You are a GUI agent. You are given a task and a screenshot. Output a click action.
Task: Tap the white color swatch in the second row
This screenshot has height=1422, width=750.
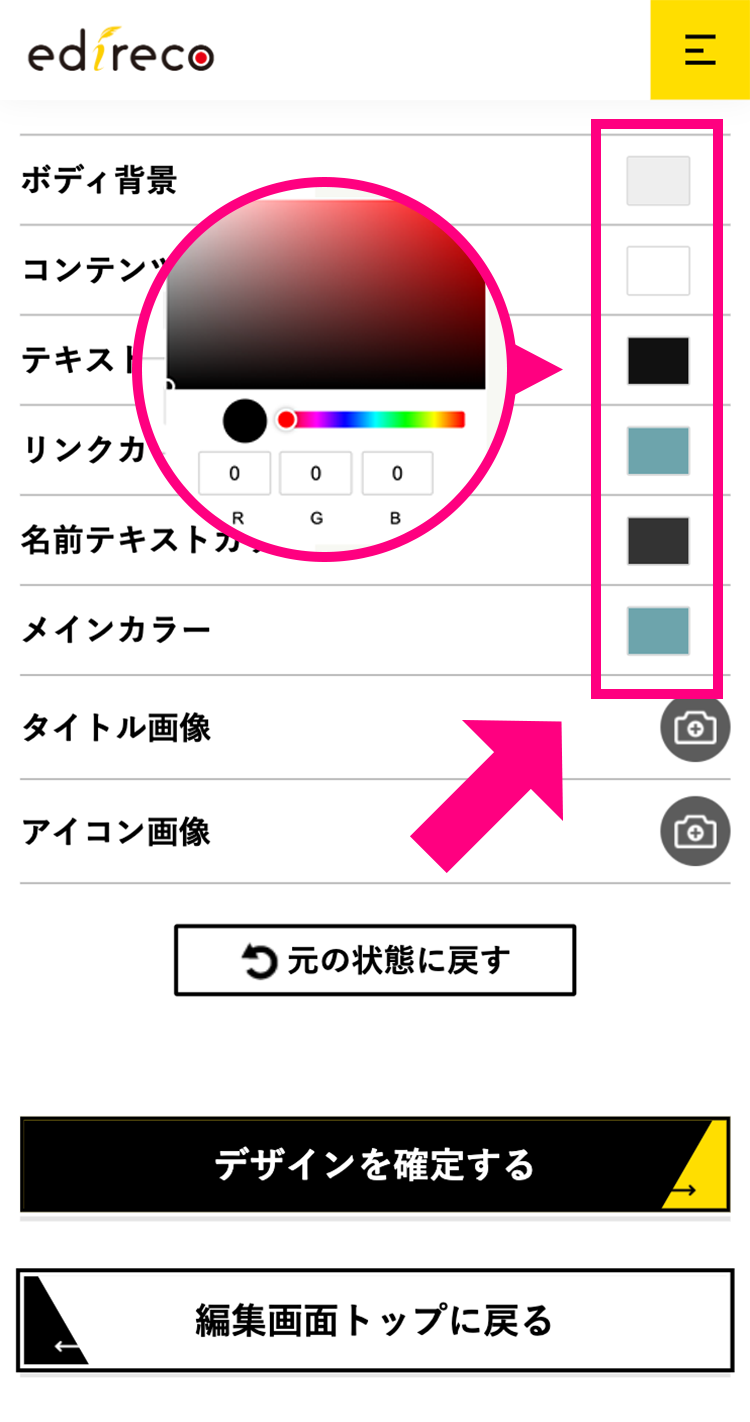(x=658, y=271)
